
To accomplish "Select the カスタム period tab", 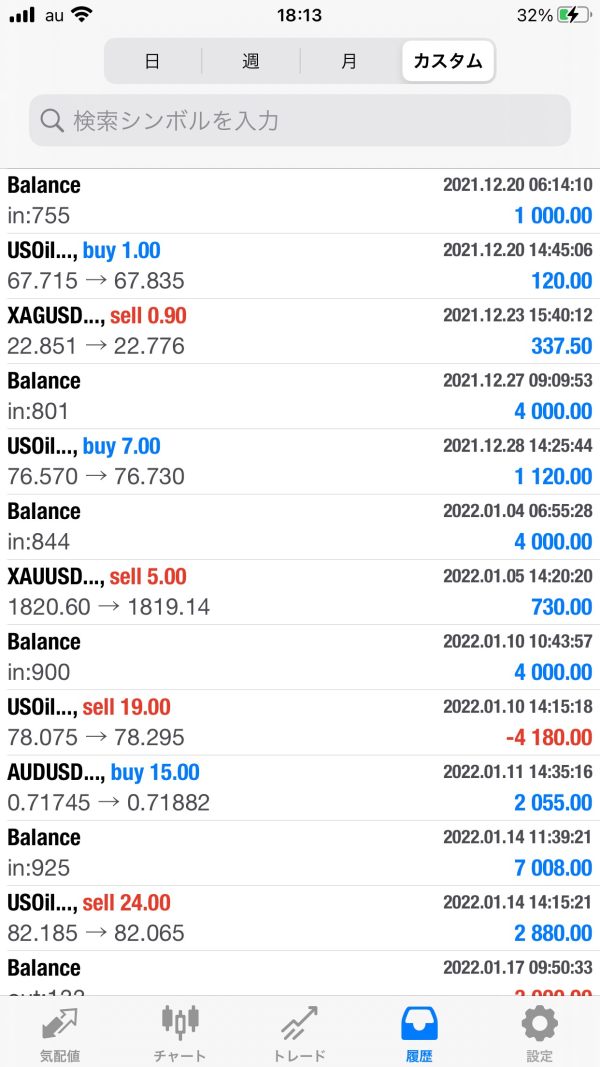I will (447, 62).
